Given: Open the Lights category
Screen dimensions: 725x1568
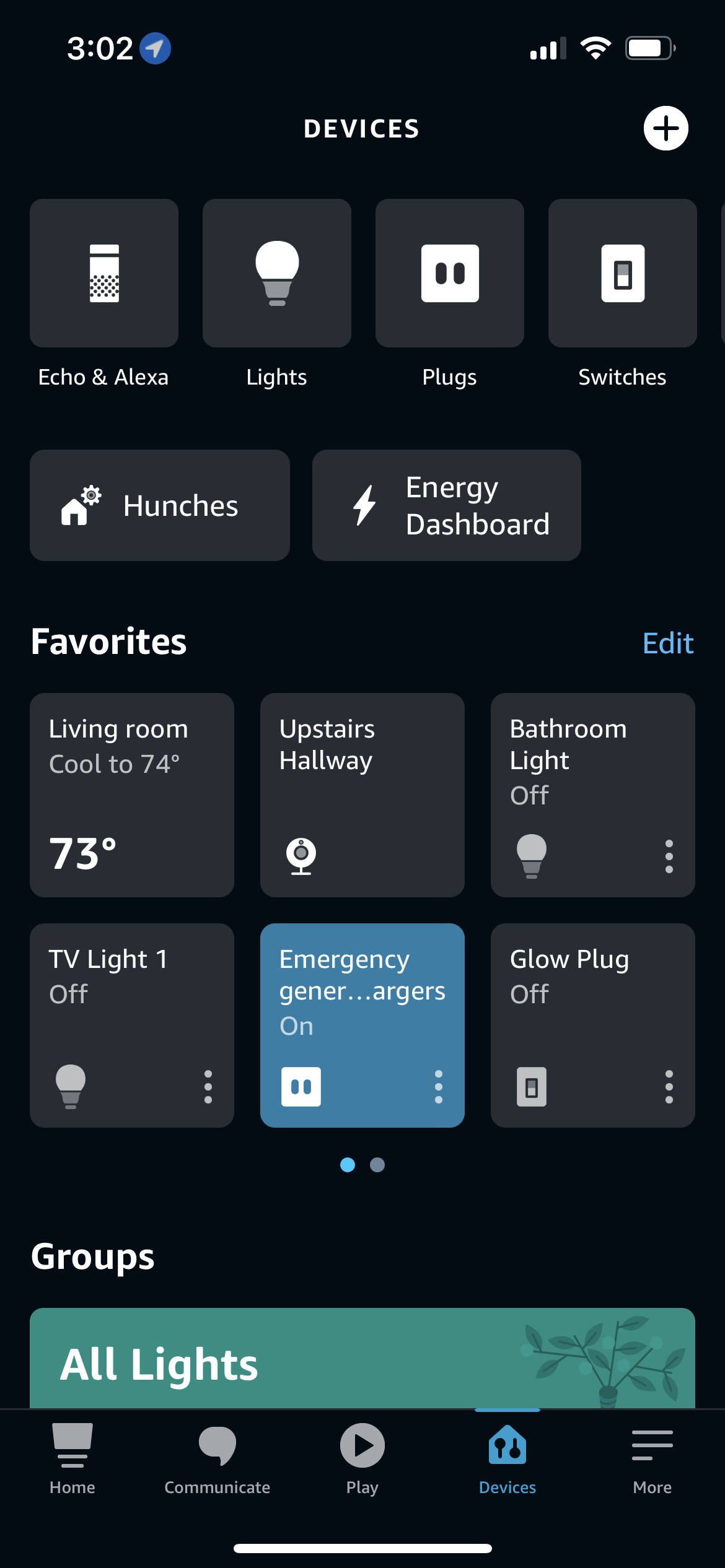Looking at the screenshot, I should [x=277, y=273].
